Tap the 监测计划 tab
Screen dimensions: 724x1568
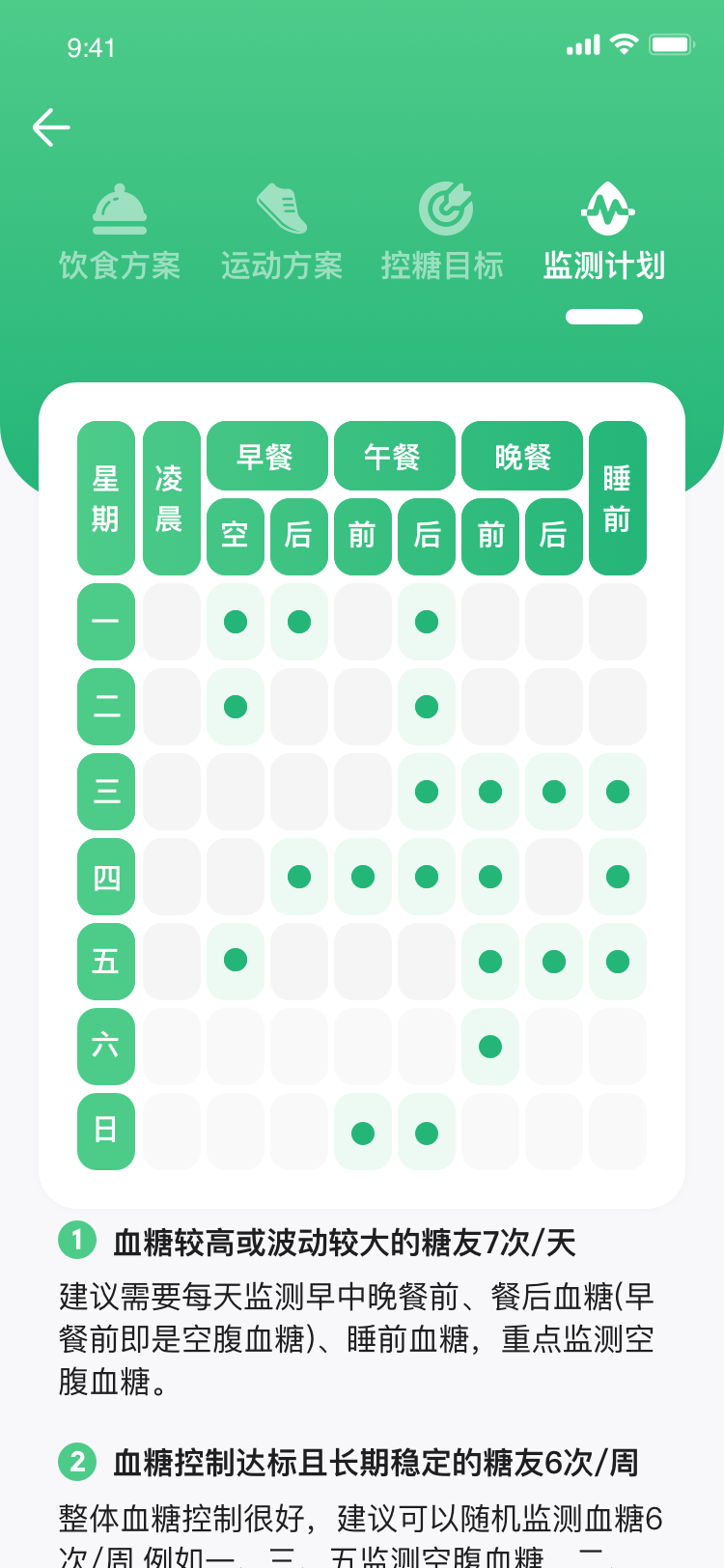(604, 234)
